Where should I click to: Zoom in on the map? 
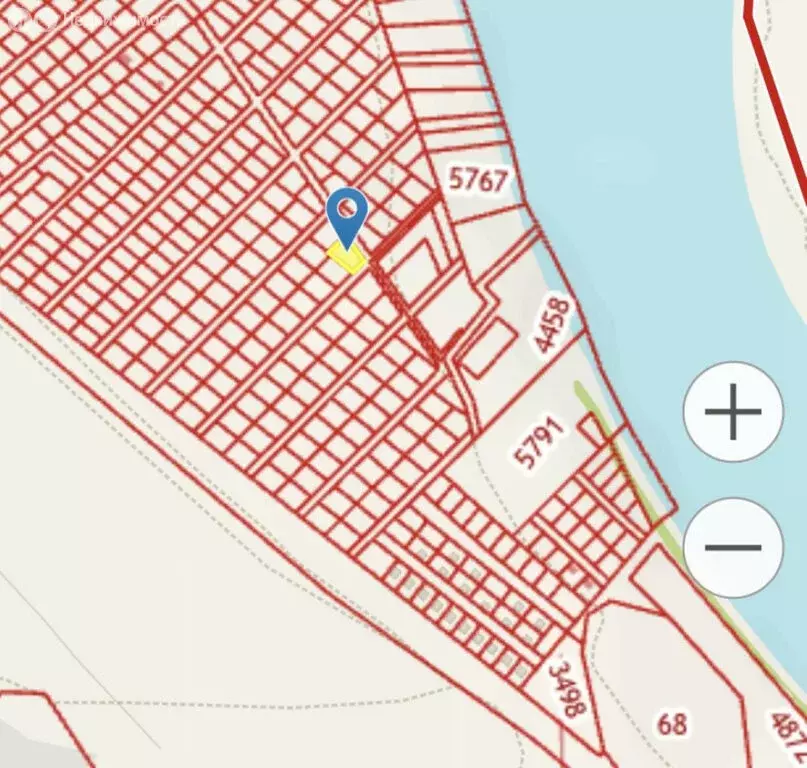point(732,412)
